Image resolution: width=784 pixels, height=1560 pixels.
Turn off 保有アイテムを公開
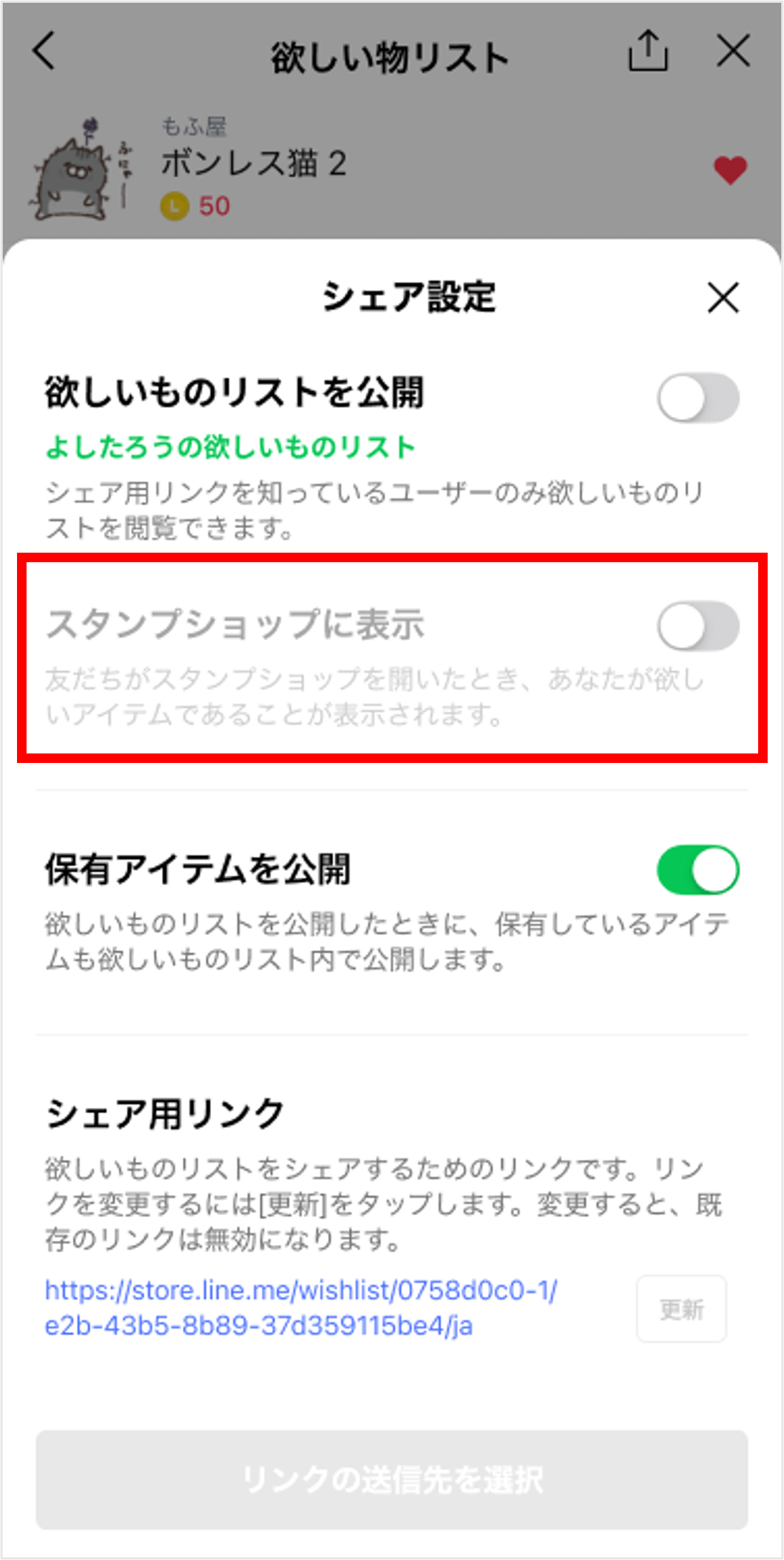[698, 870]
